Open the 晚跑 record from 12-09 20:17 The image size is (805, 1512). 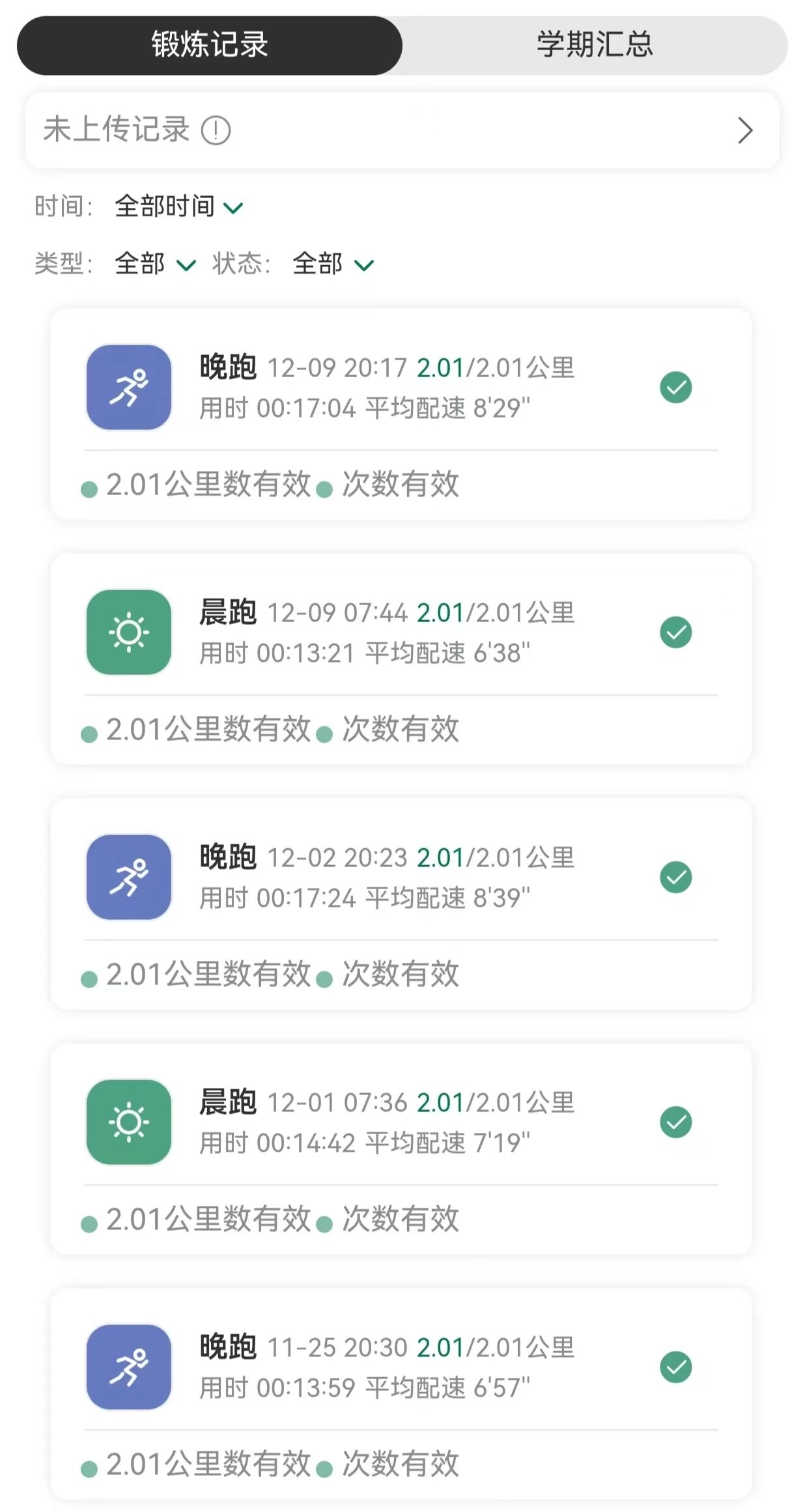tap(401, 388)
